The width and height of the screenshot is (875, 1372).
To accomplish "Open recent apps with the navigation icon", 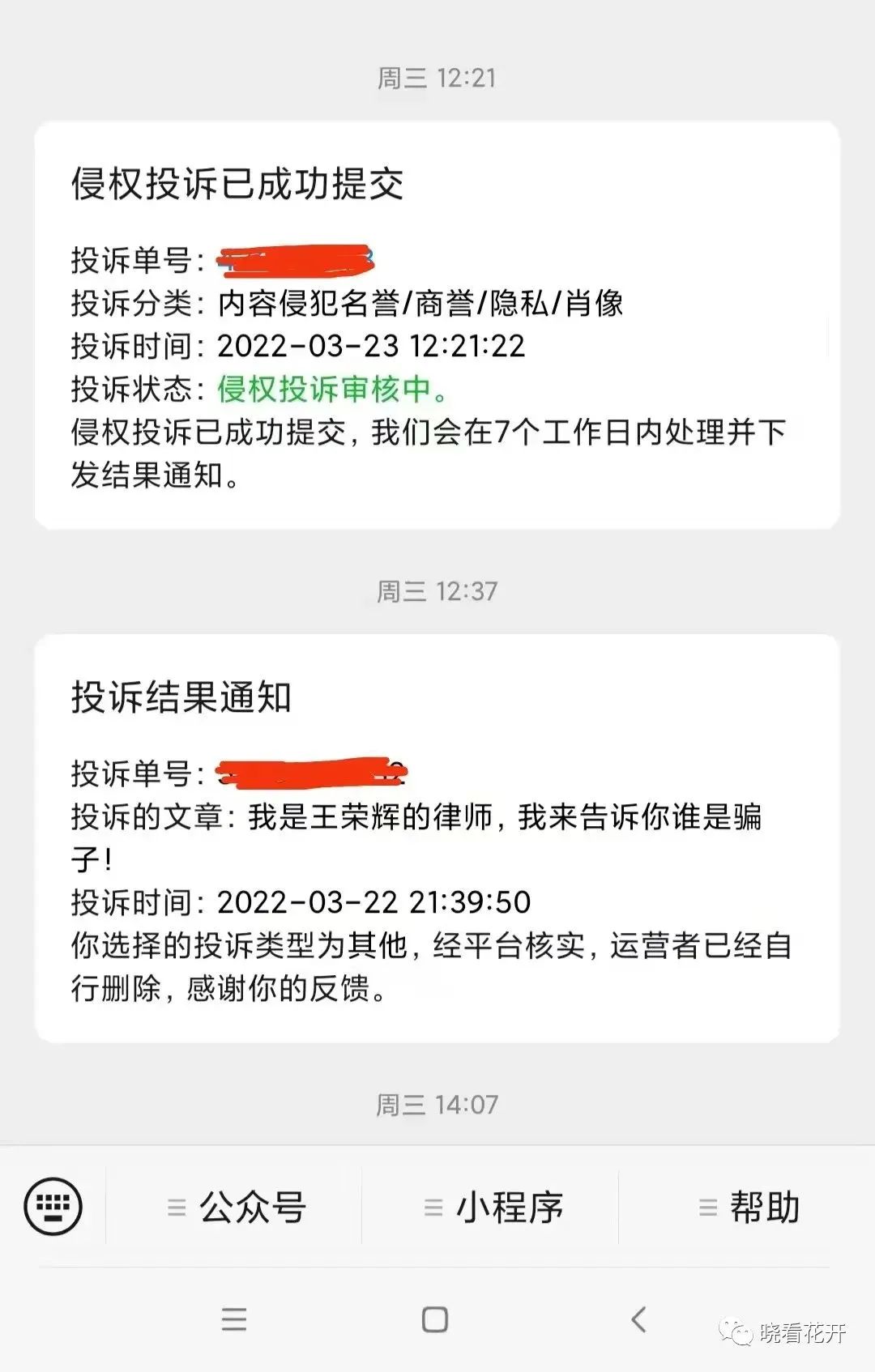I will (x=232, y=1319).
